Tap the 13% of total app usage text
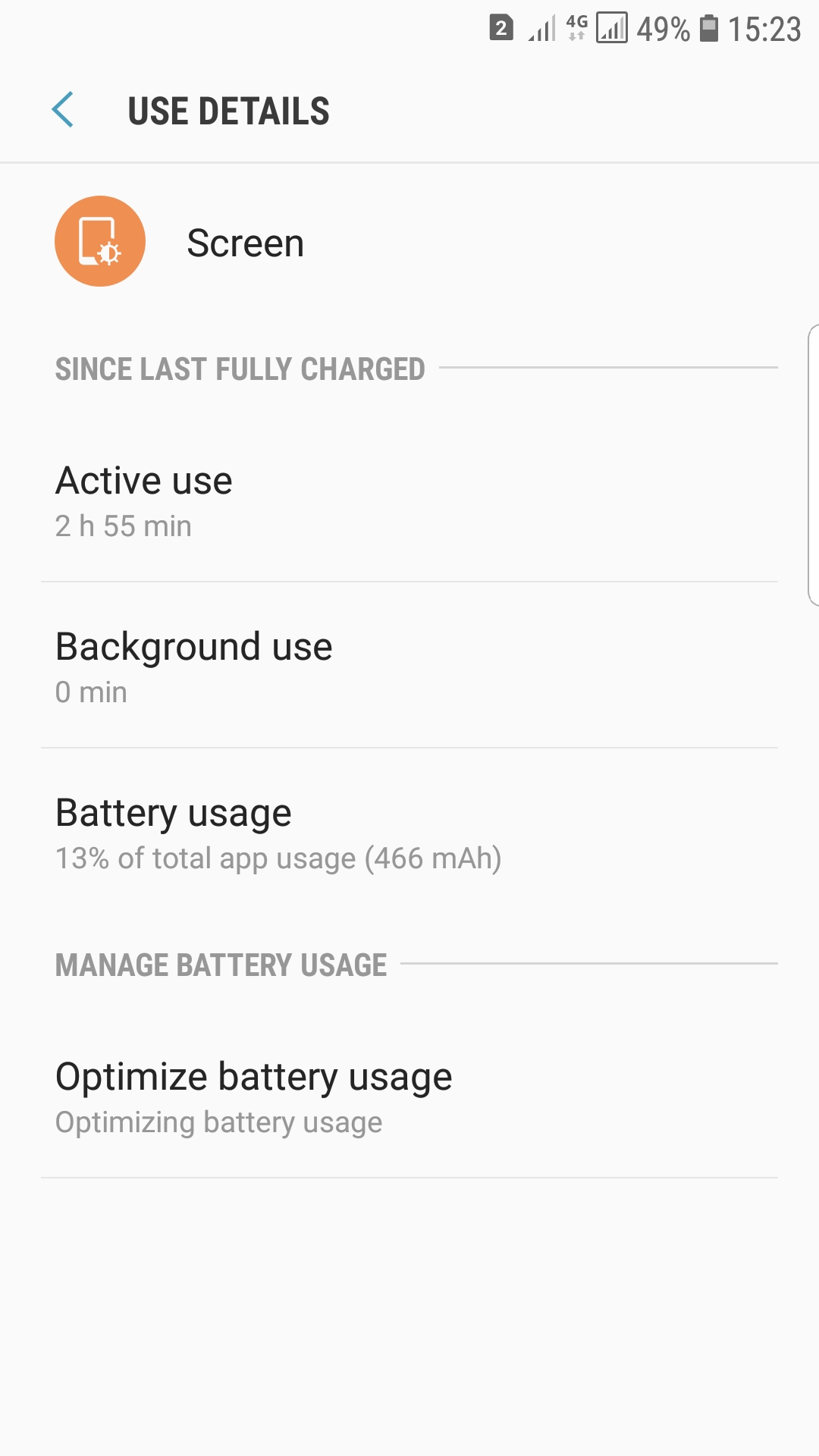819x1456 pixels. tap(278, 859)
